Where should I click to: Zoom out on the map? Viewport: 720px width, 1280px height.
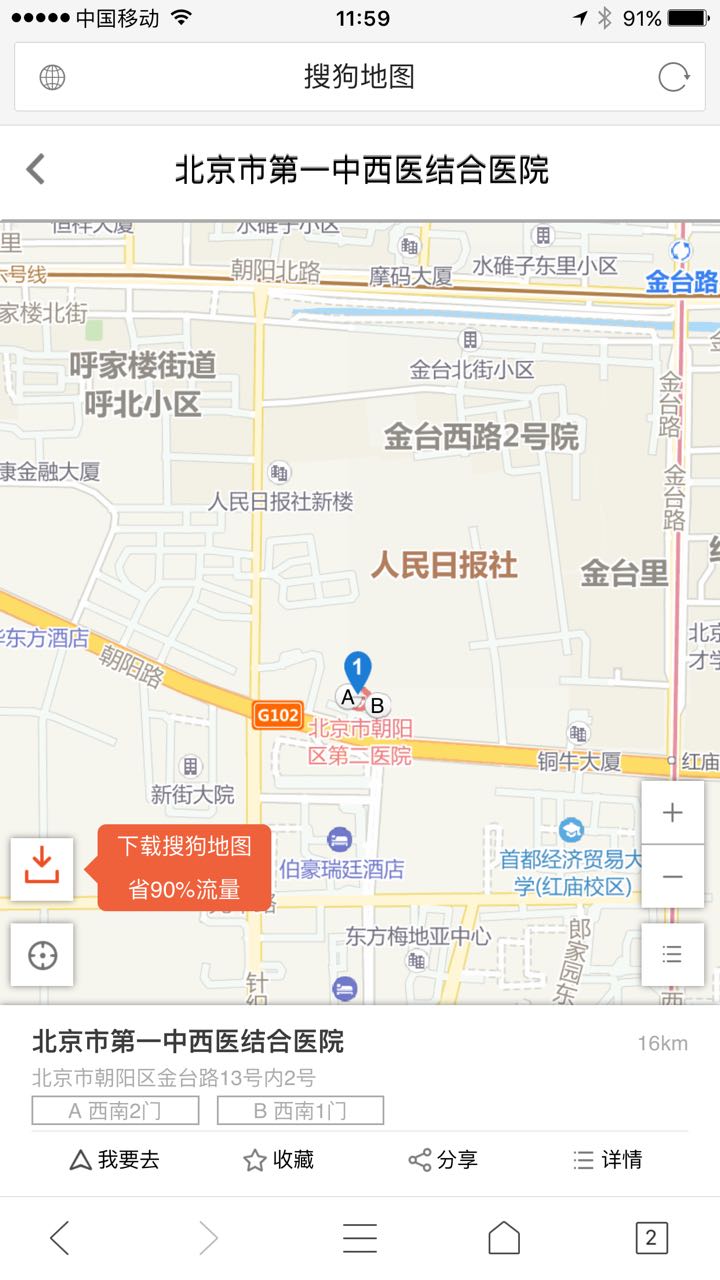coord(672,877)
